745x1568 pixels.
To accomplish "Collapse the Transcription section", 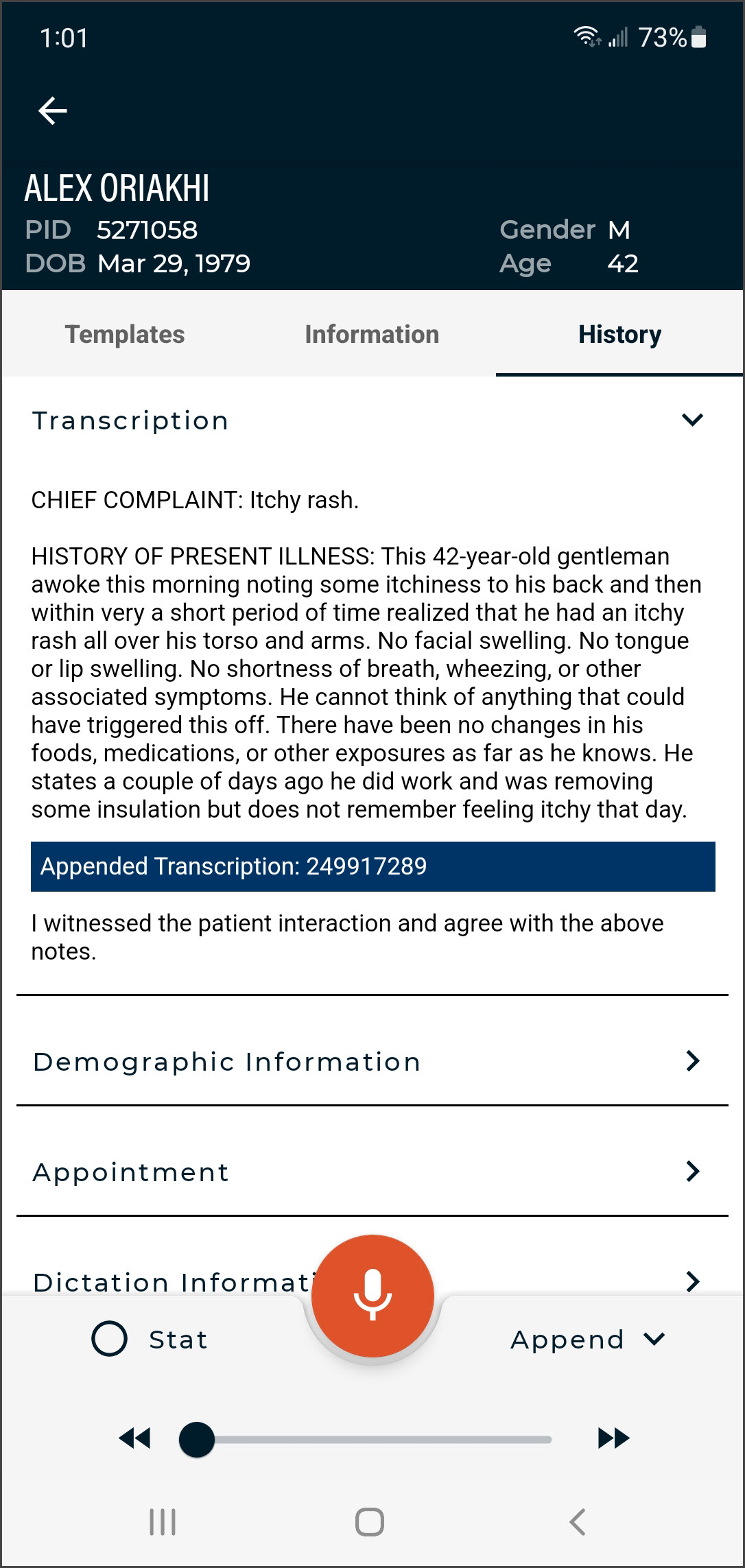I will click(692, 420).
